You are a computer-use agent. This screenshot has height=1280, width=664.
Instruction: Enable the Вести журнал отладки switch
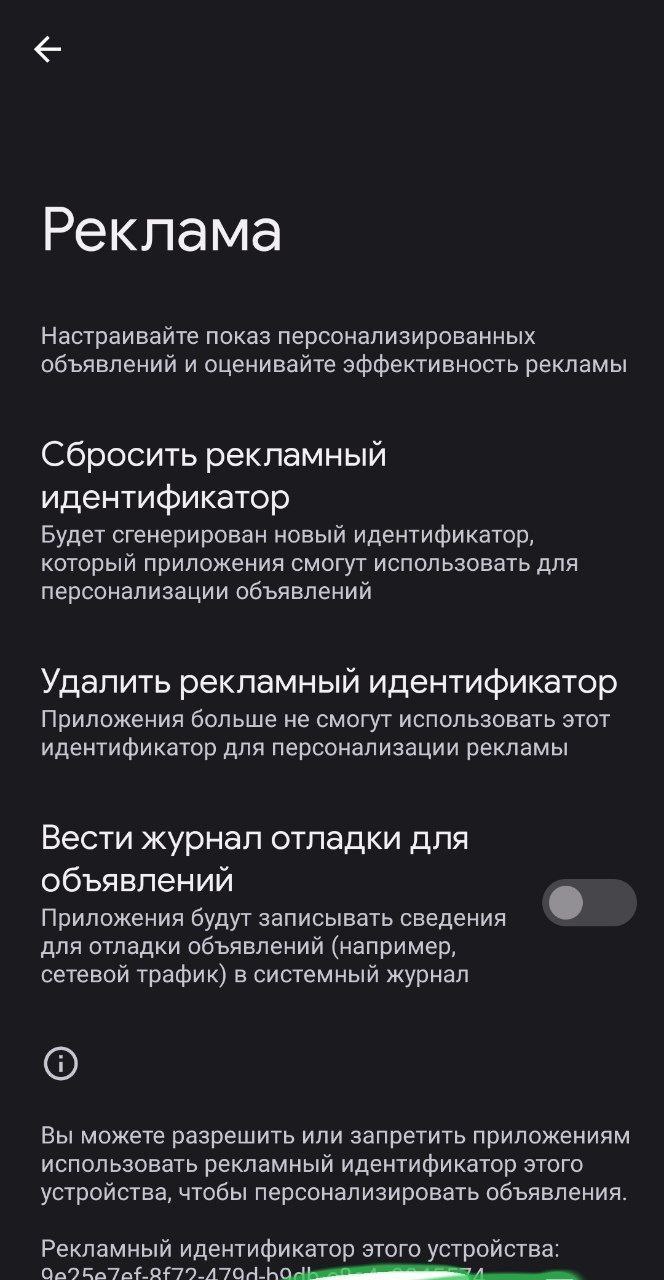tap(588, 903)
